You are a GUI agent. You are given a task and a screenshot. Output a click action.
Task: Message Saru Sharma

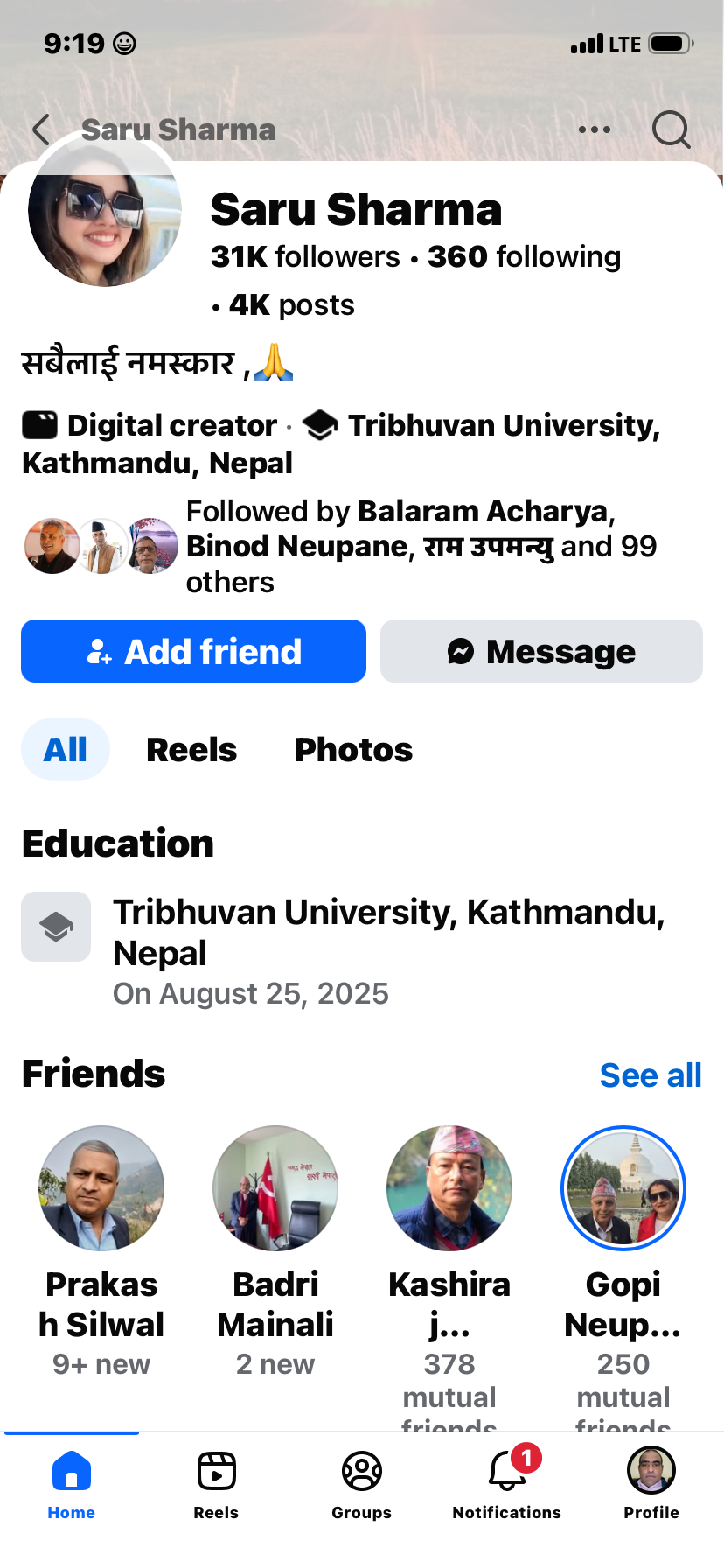click(541, 651)
